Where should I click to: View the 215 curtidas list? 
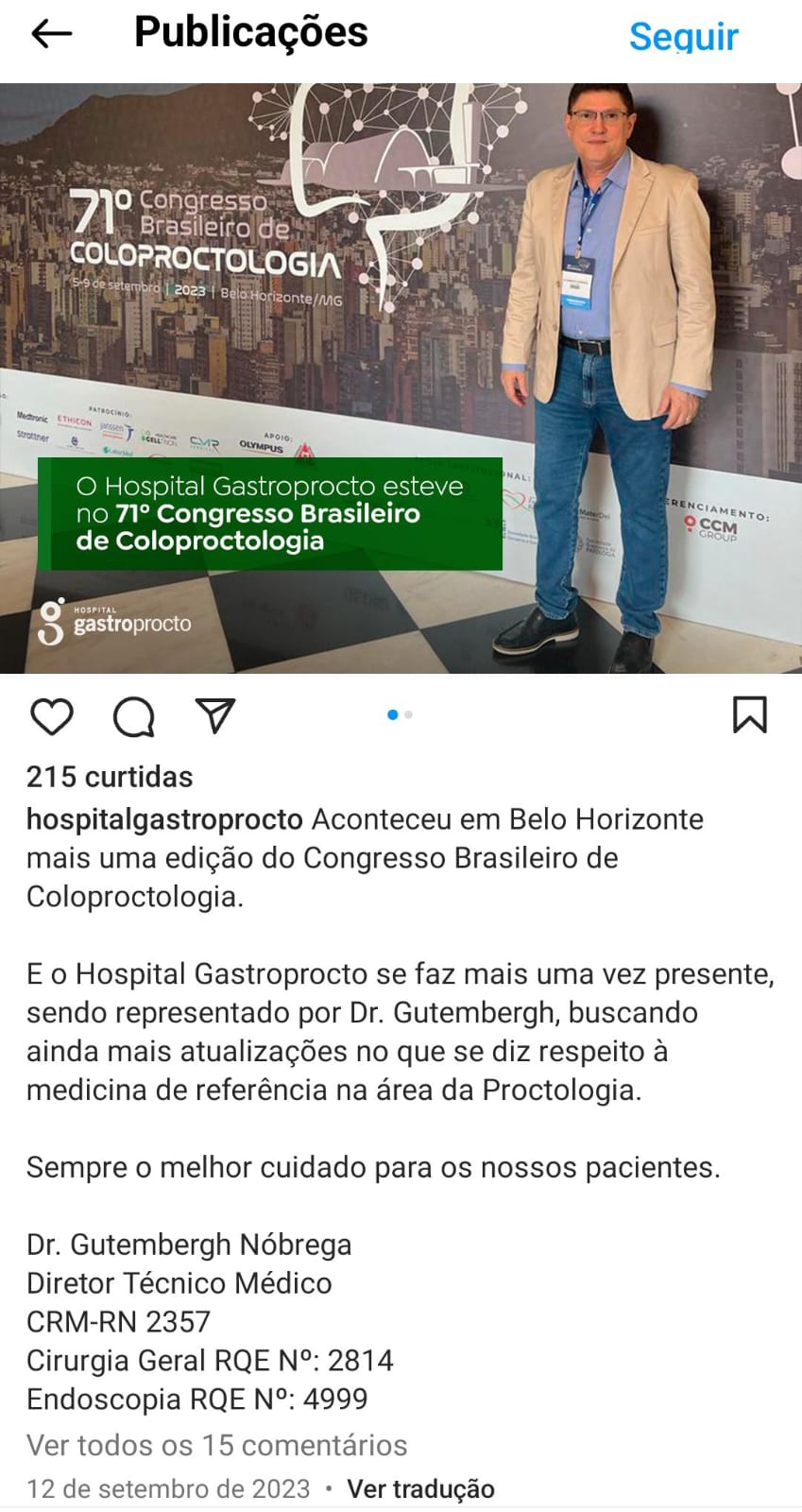(x=110, y=777)
